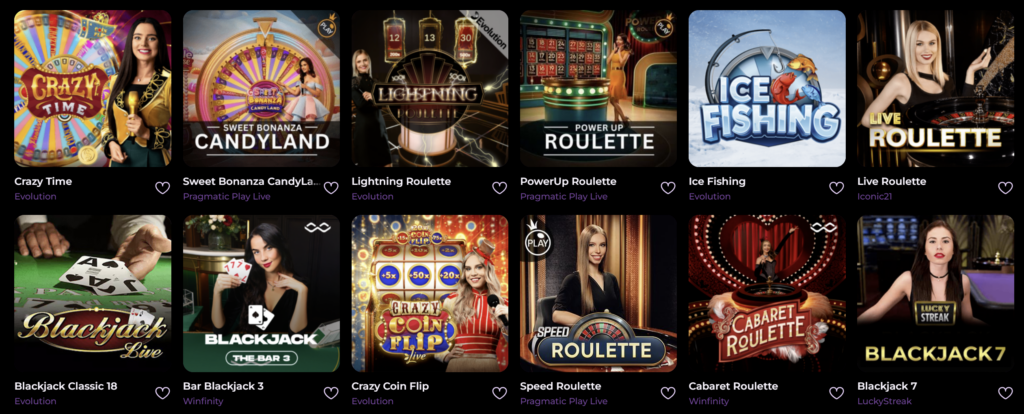
Task: Open Speed Roulette tile
Action: click(x=598, y=293)
